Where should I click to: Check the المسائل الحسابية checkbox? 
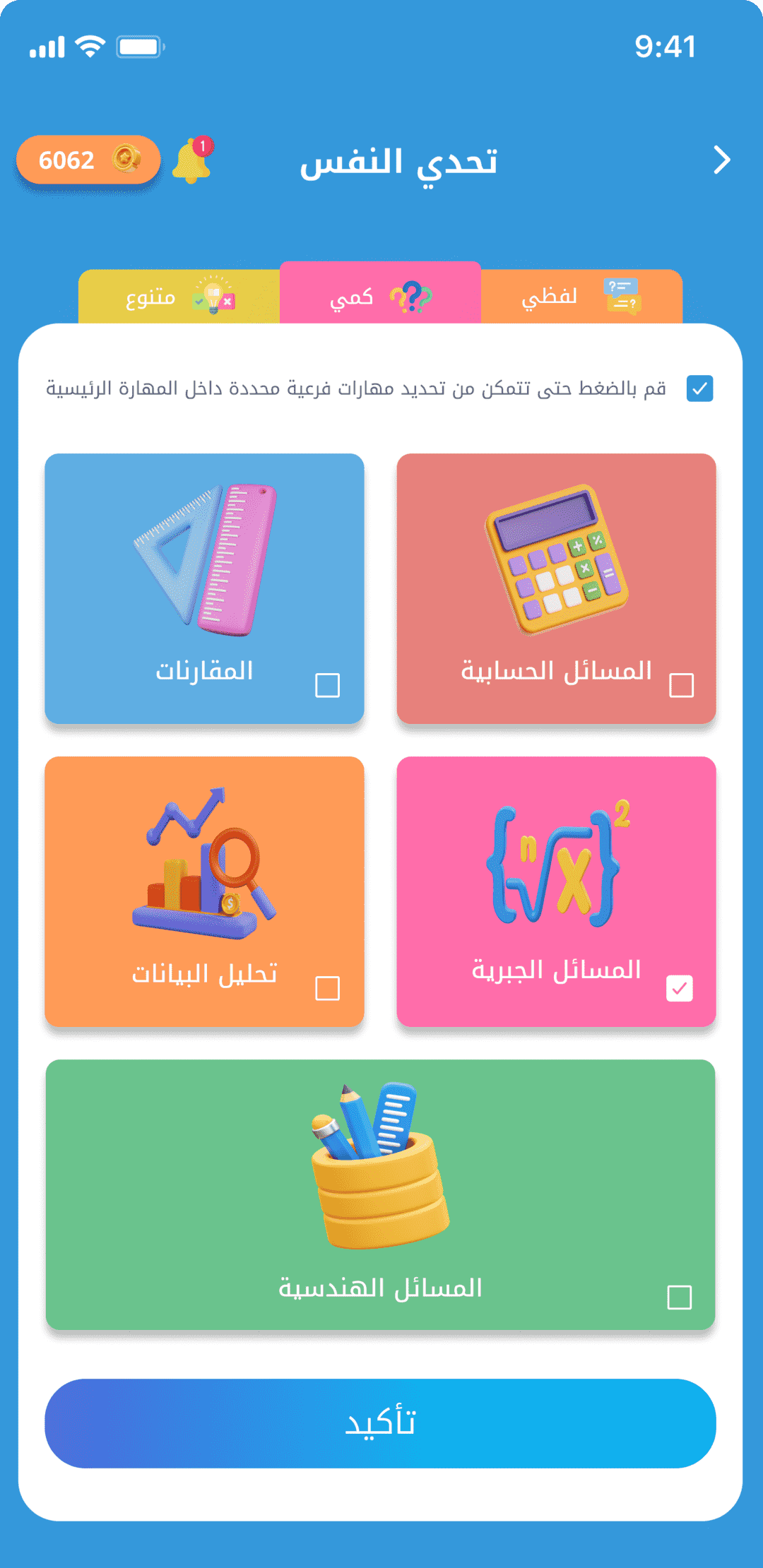pos(681,684)
